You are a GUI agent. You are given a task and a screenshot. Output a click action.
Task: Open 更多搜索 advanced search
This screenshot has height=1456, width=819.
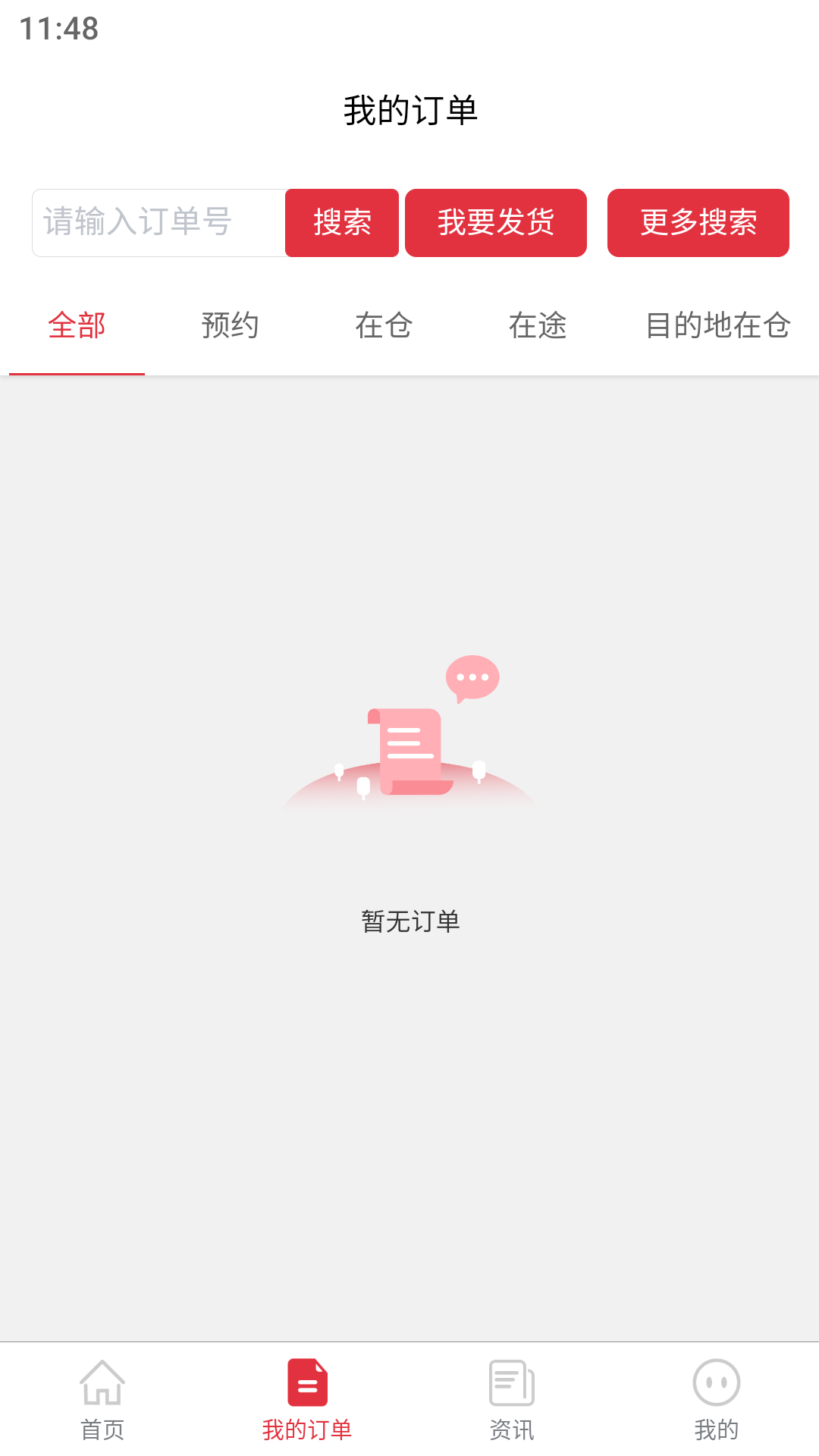click(x=698, y=222)
